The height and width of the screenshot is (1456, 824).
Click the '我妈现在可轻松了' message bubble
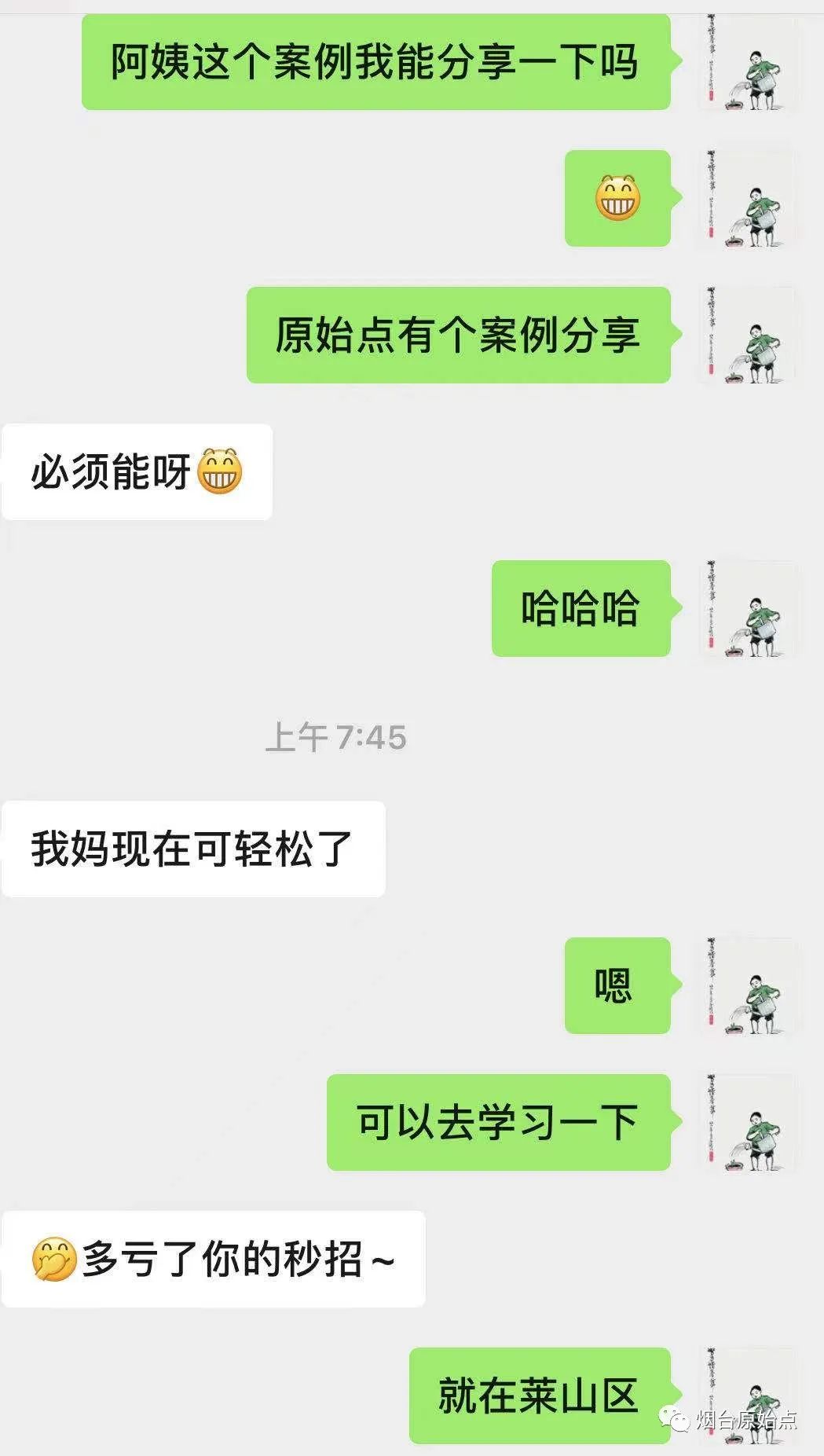pos(192,849)
